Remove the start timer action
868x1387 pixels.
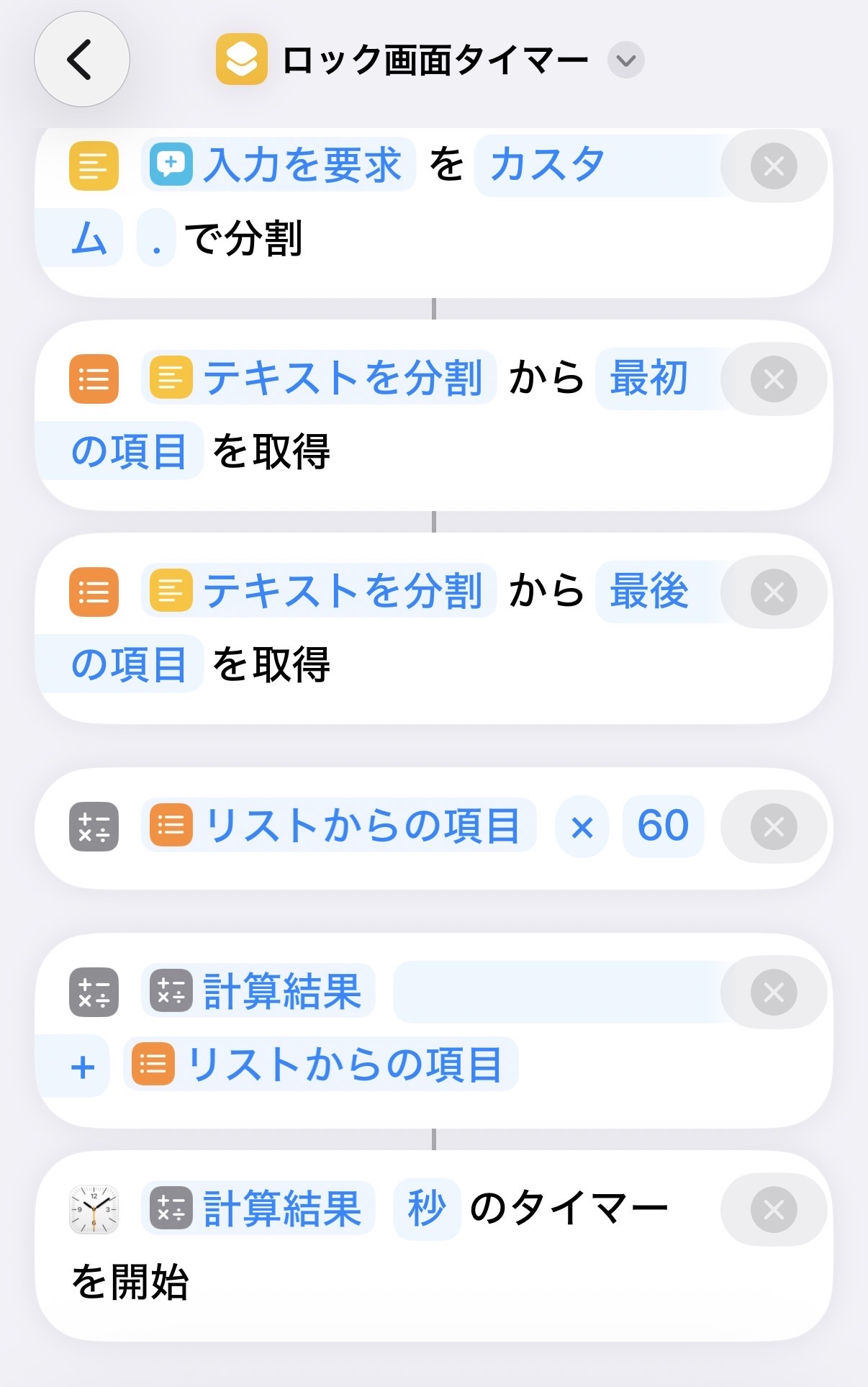pyautogui.click(x=774, y=1210)
